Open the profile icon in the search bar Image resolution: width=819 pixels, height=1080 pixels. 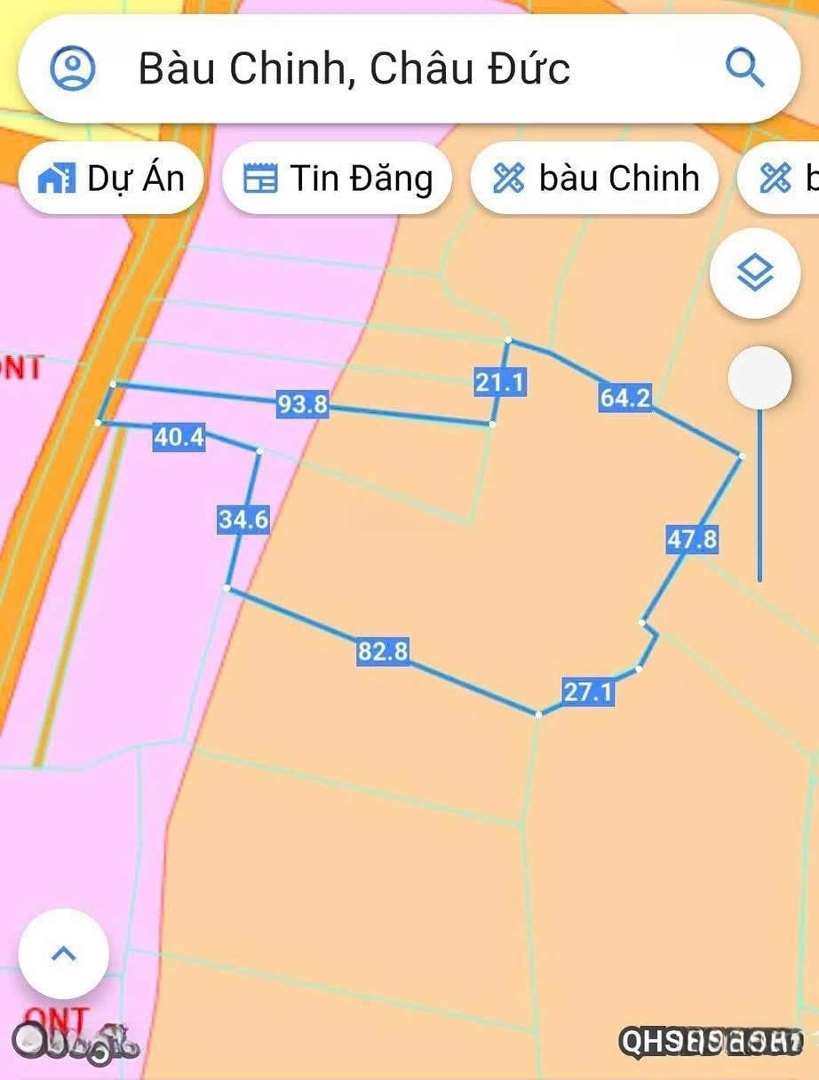(74, 68)
